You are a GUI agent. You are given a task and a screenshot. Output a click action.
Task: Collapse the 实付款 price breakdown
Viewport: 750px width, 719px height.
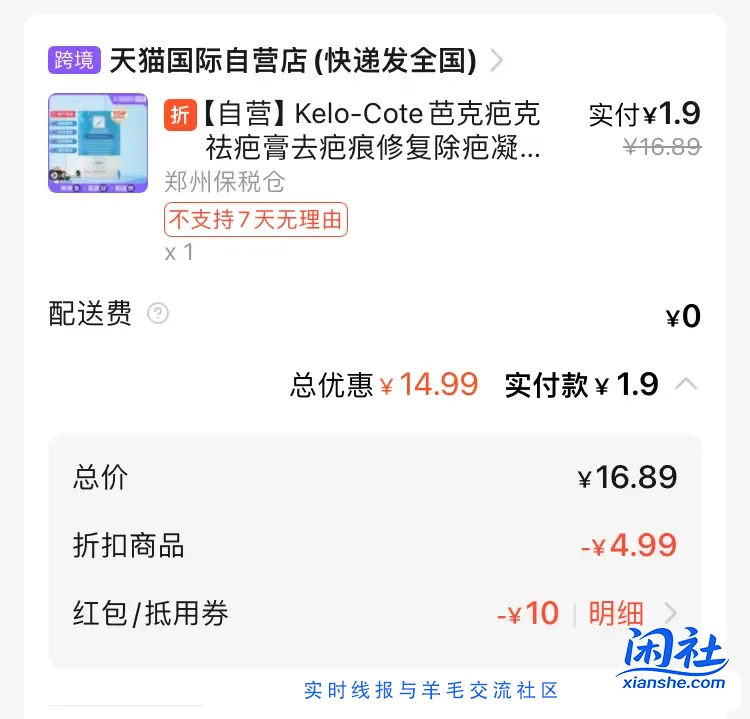(686, 384)
